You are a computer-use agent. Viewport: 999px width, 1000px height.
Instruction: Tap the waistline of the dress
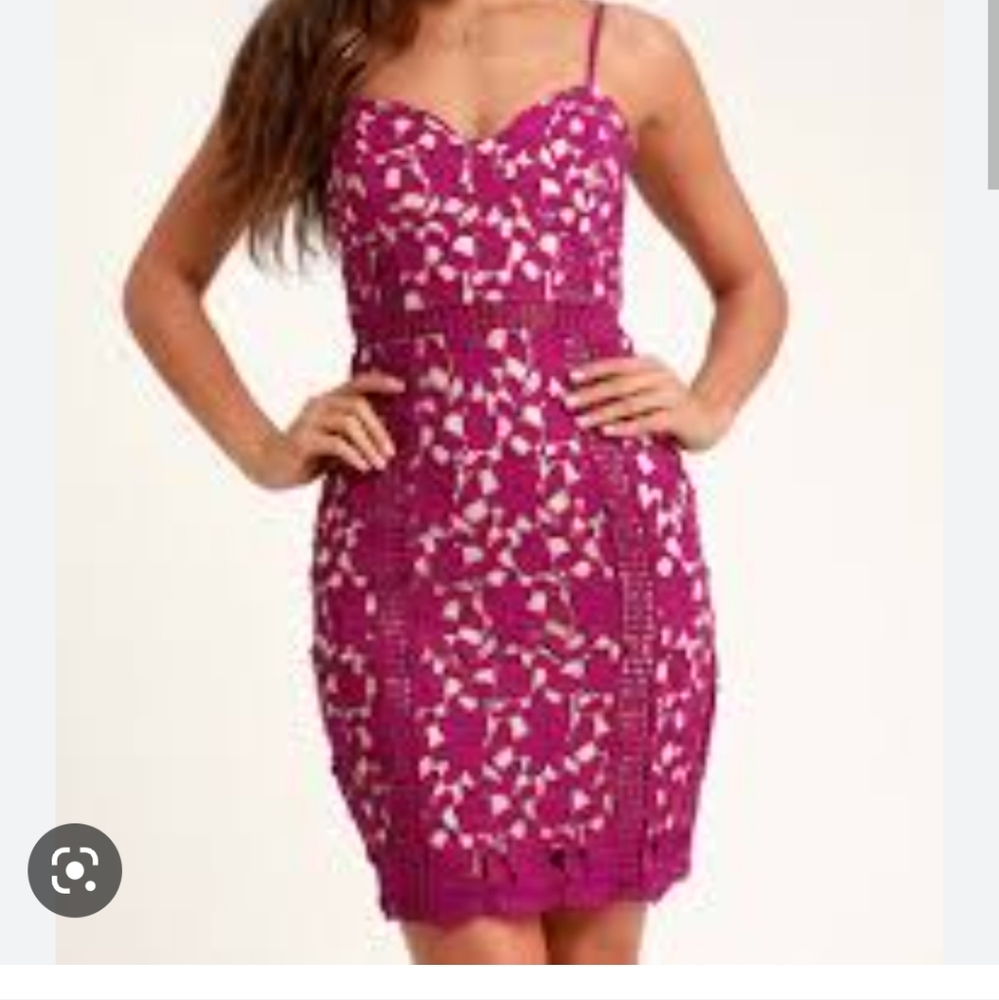click(490, 320)
